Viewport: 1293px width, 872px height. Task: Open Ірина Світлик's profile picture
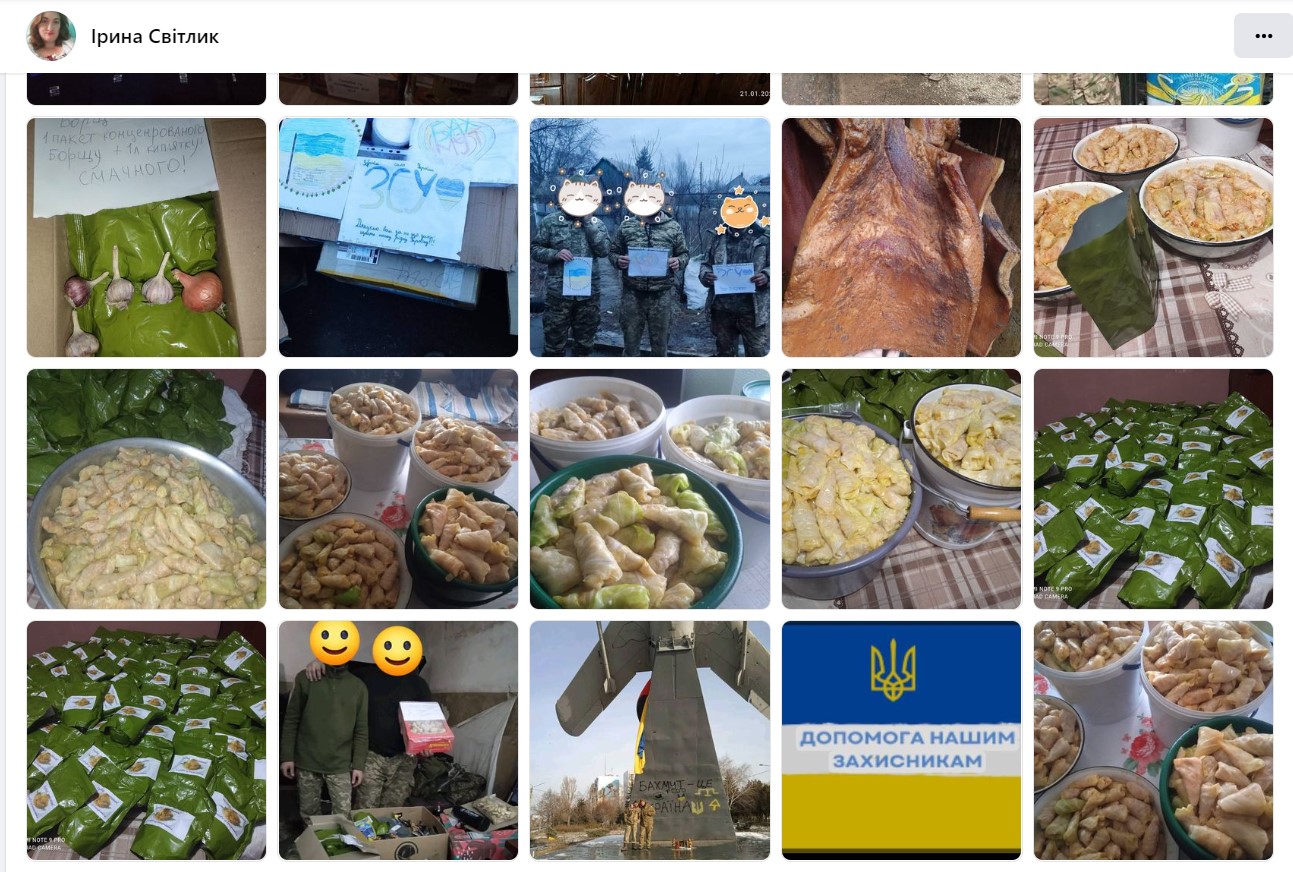coord(51,36)
